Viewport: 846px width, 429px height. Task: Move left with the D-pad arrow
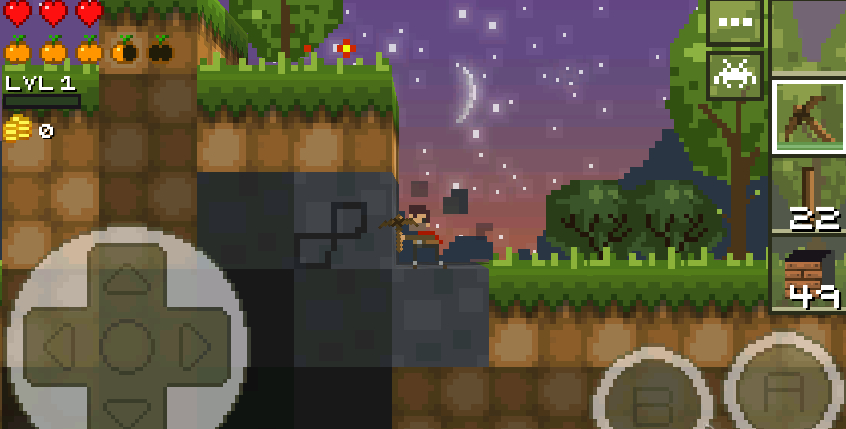tap(57, 347)
